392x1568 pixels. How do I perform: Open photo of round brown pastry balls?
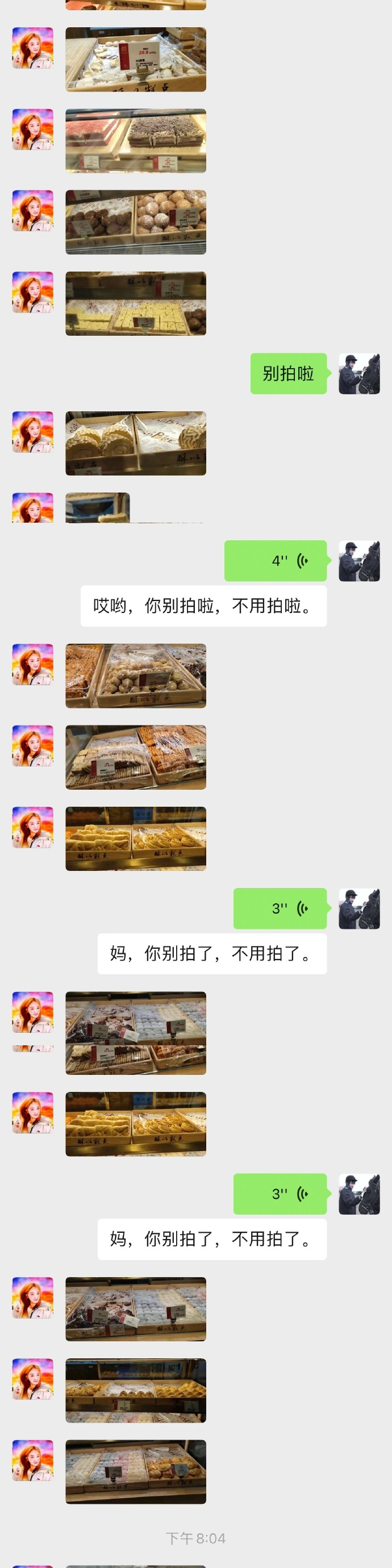click(x=135, y=222)
